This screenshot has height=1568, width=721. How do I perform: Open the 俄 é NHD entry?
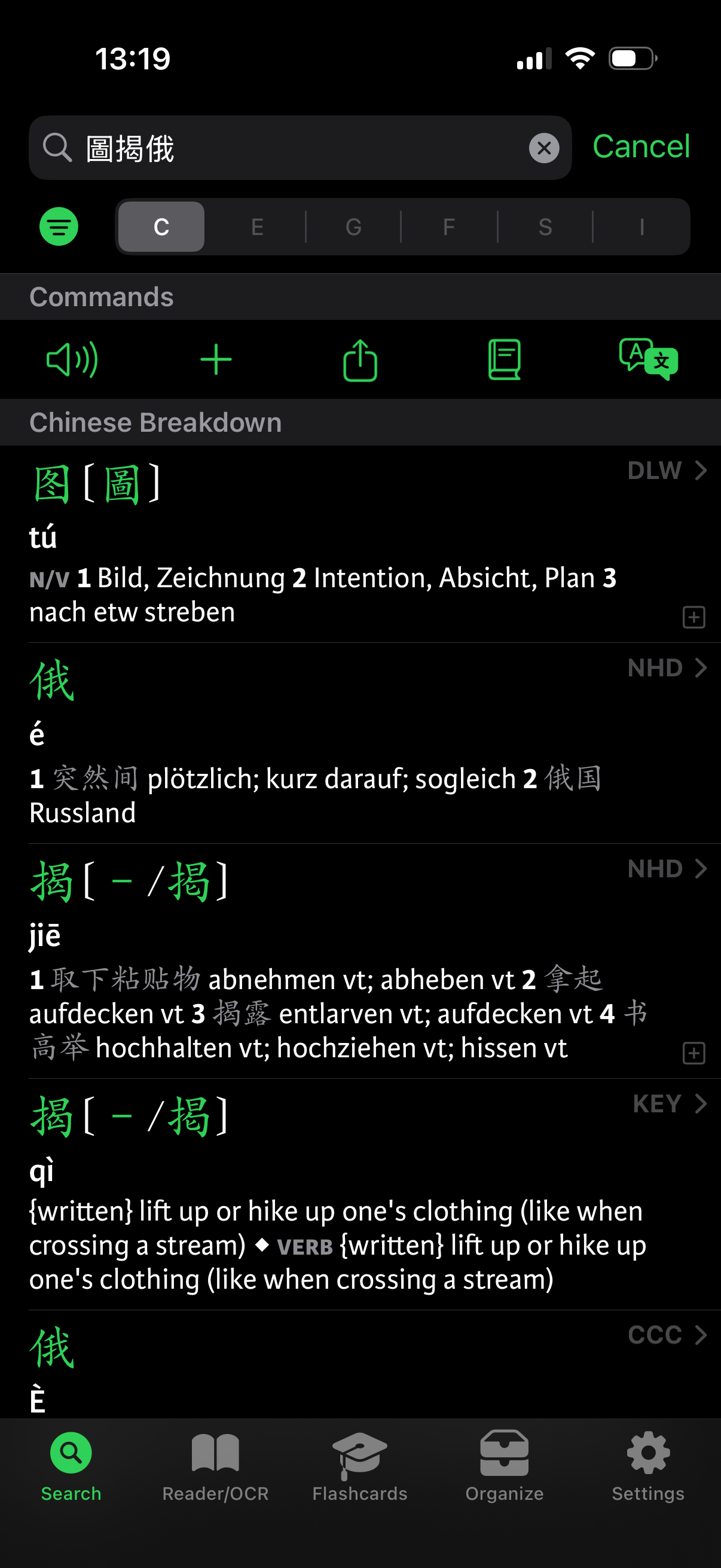667,668
